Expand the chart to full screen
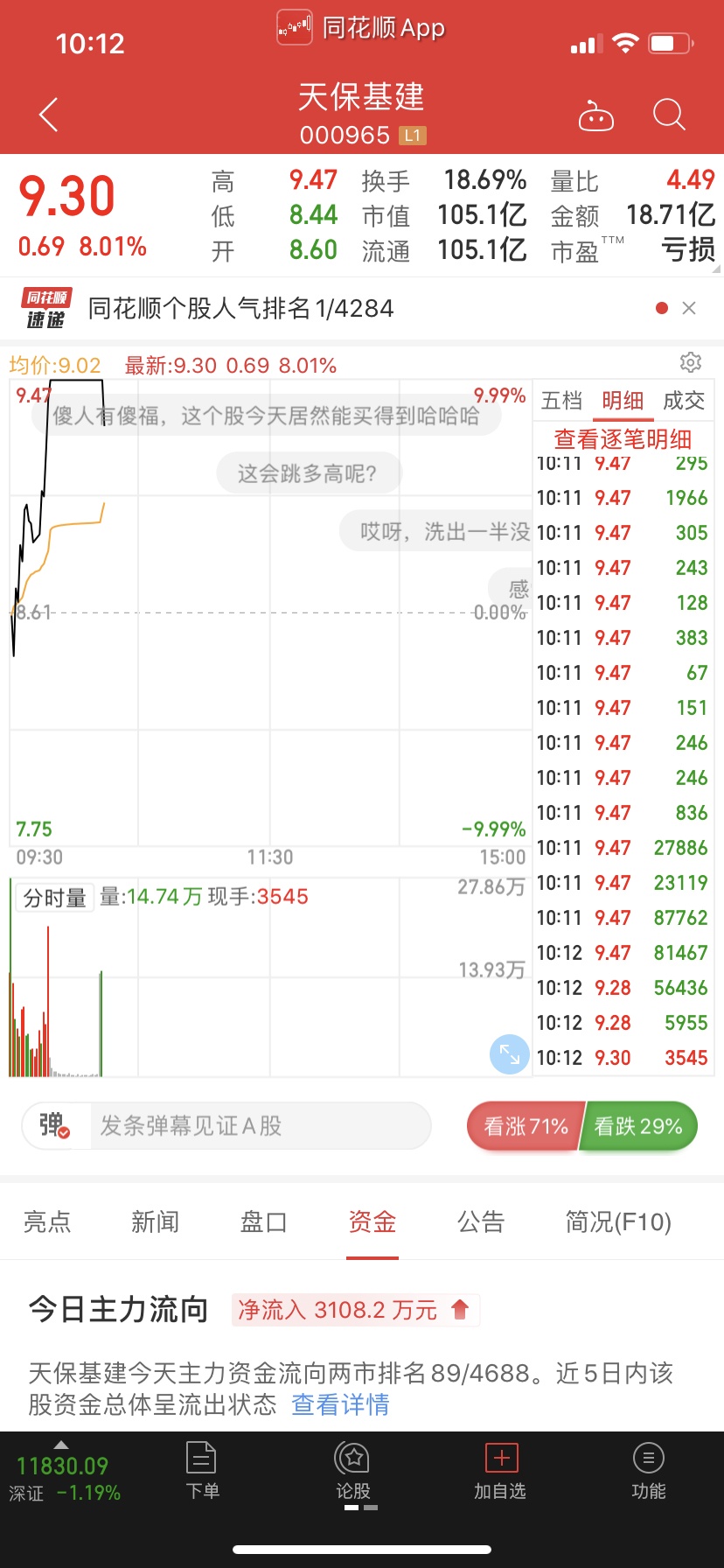This screenshot has width=724, height=1568. [510, 1054]
